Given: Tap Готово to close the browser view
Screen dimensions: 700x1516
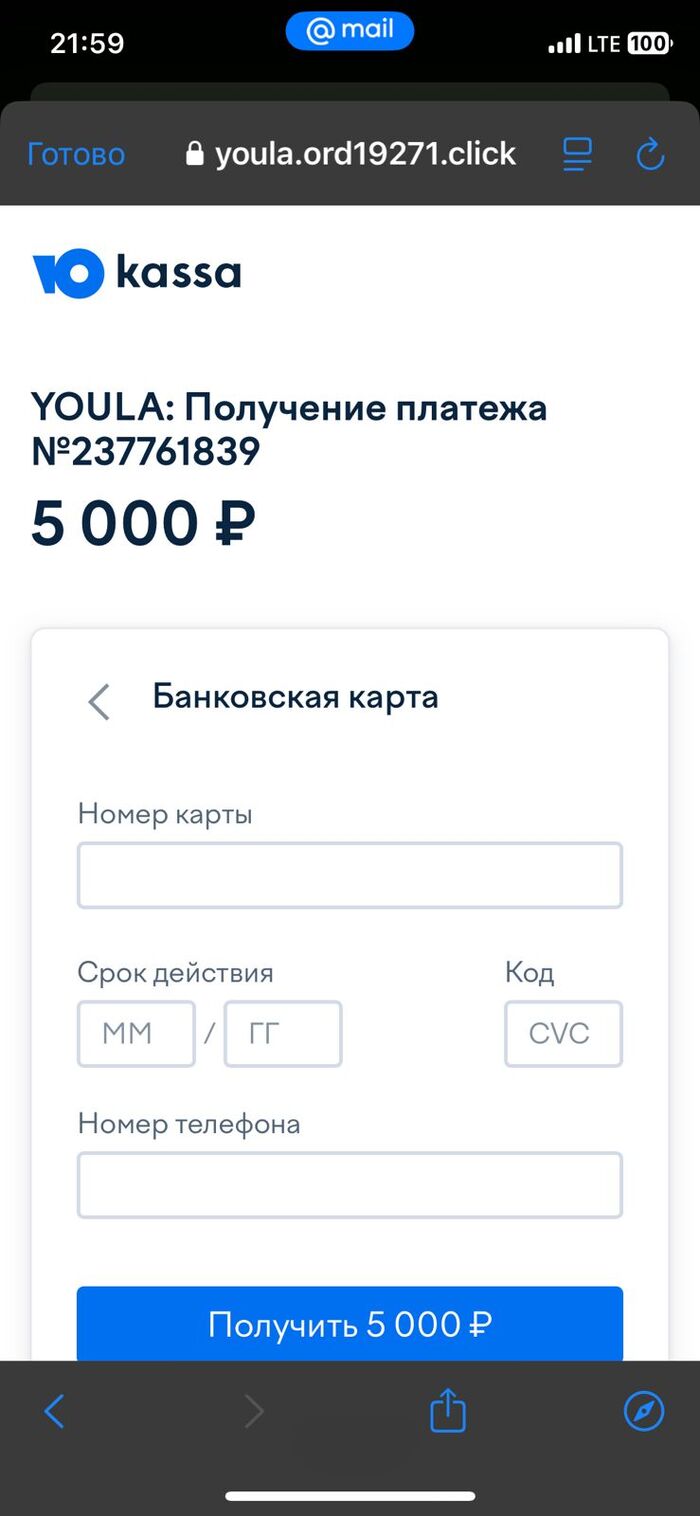Looking at the screenshot, I should (x=76, y=154).
